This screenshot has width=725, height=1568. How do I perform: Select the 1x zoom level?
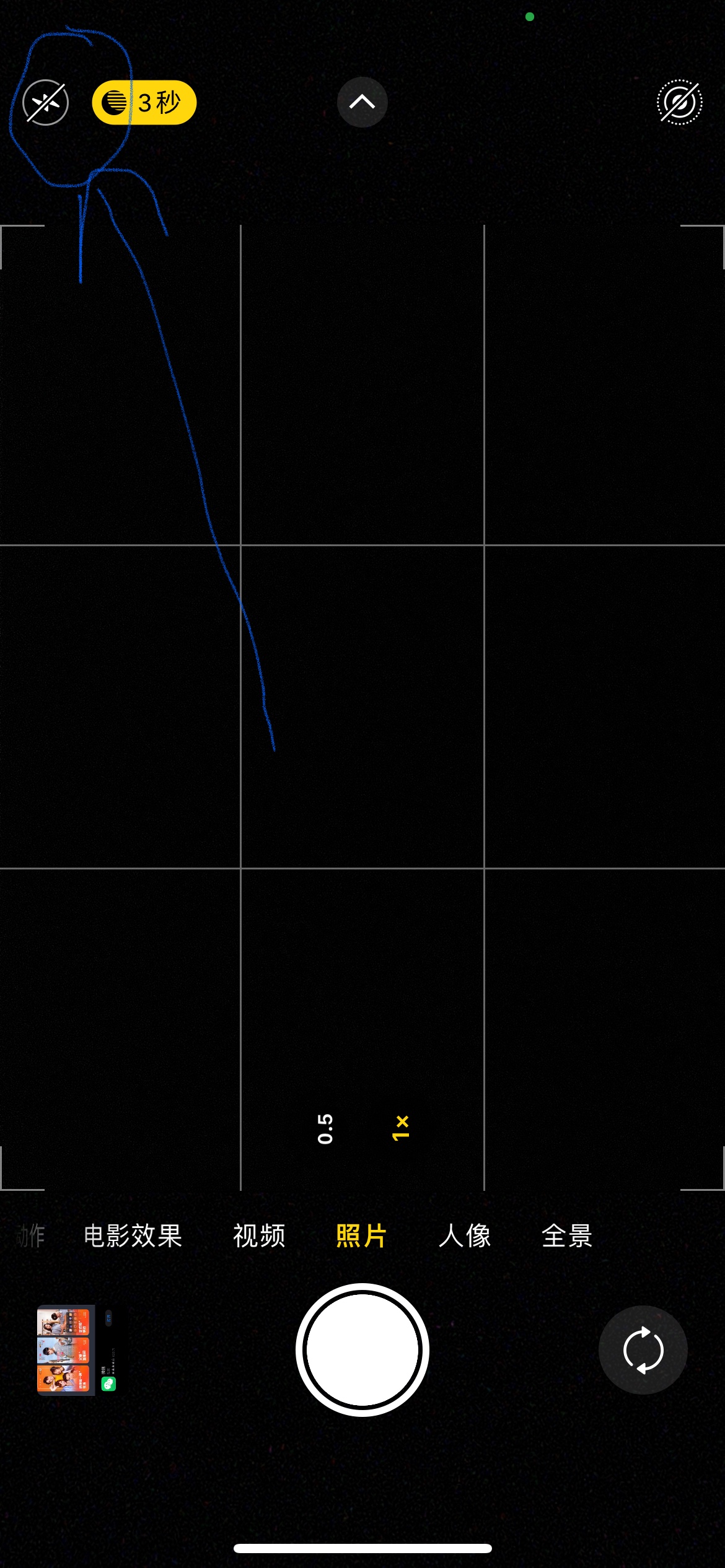click(400, 1128)
